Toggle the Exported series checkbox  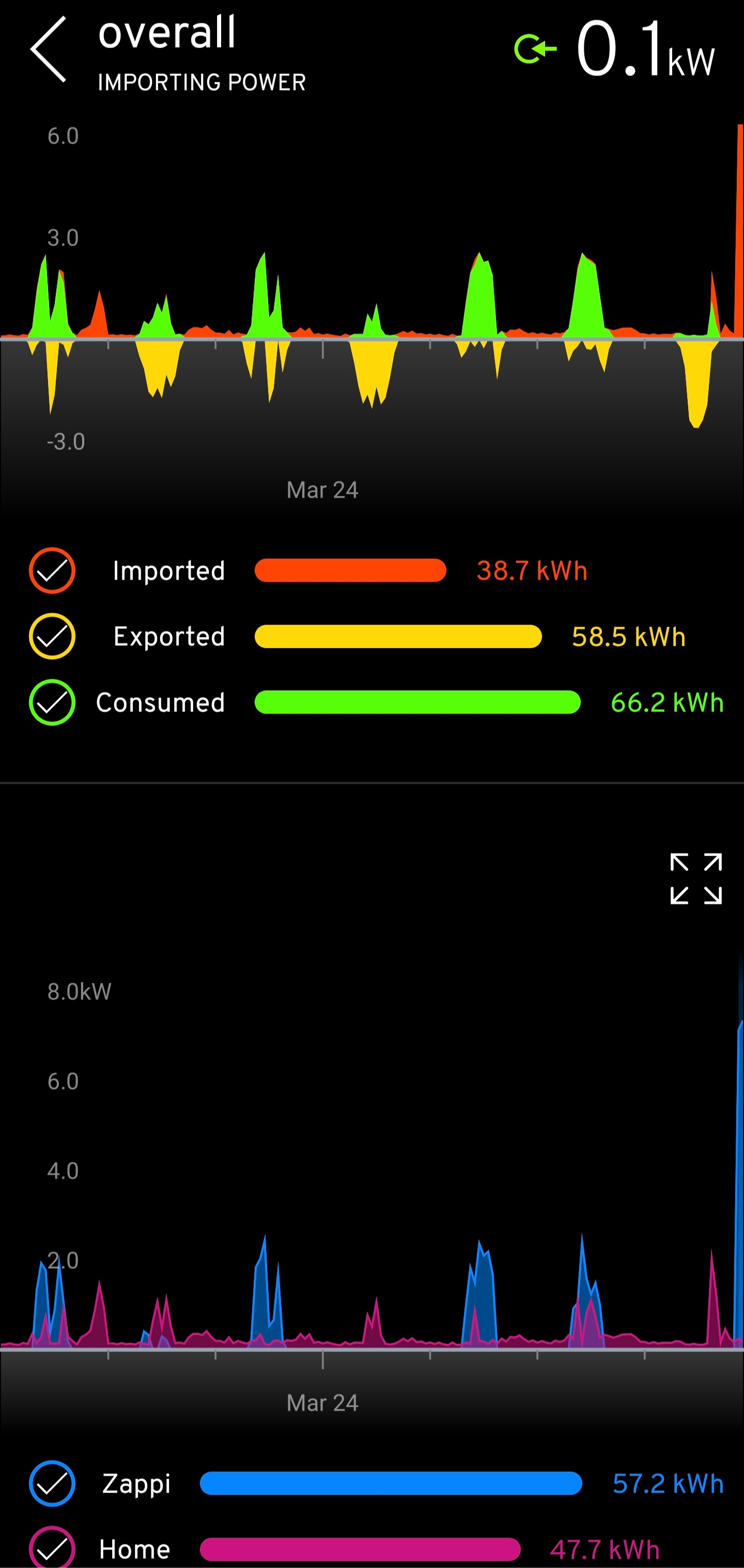pos(52,636)
